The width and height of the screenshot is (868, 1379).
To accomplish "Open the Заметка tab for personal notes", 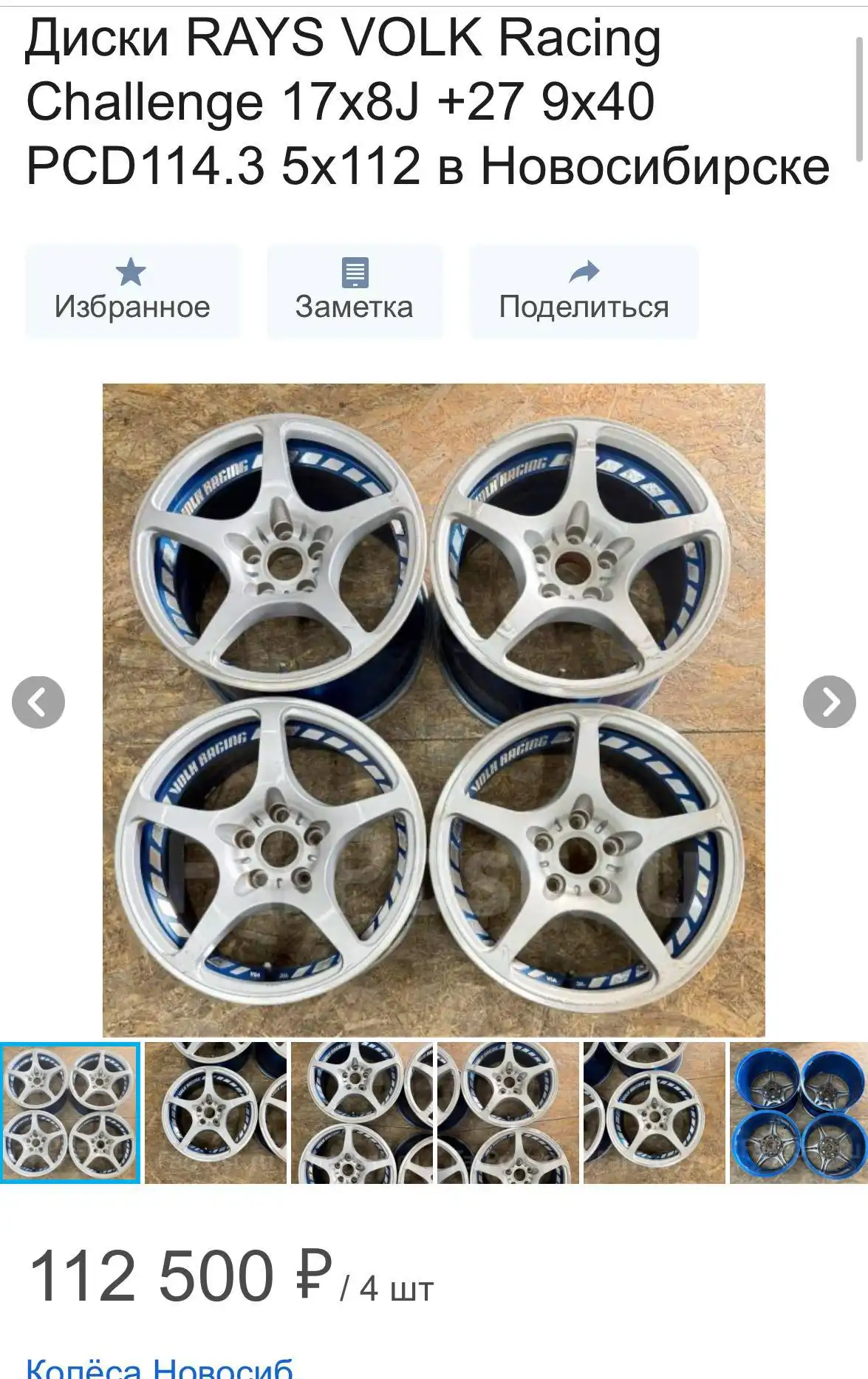I will (x=355, y=290).
